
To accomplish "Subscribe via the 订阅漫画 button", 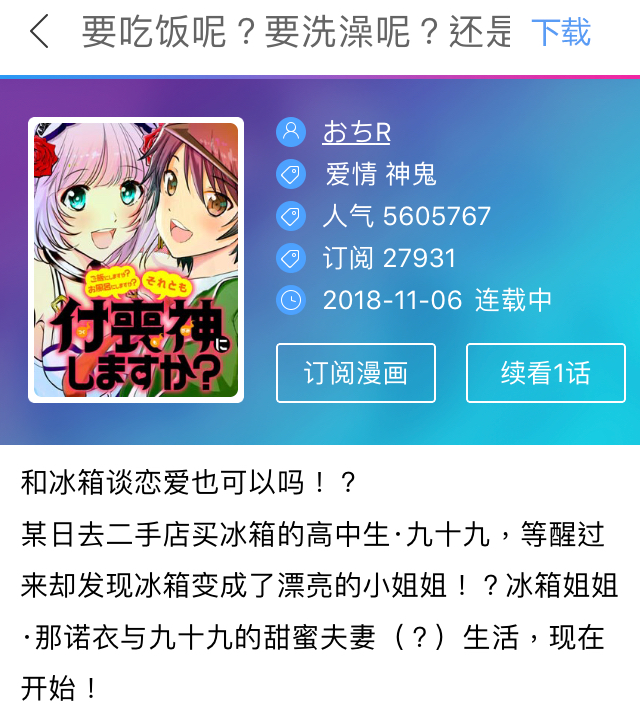I will (356, 373).
